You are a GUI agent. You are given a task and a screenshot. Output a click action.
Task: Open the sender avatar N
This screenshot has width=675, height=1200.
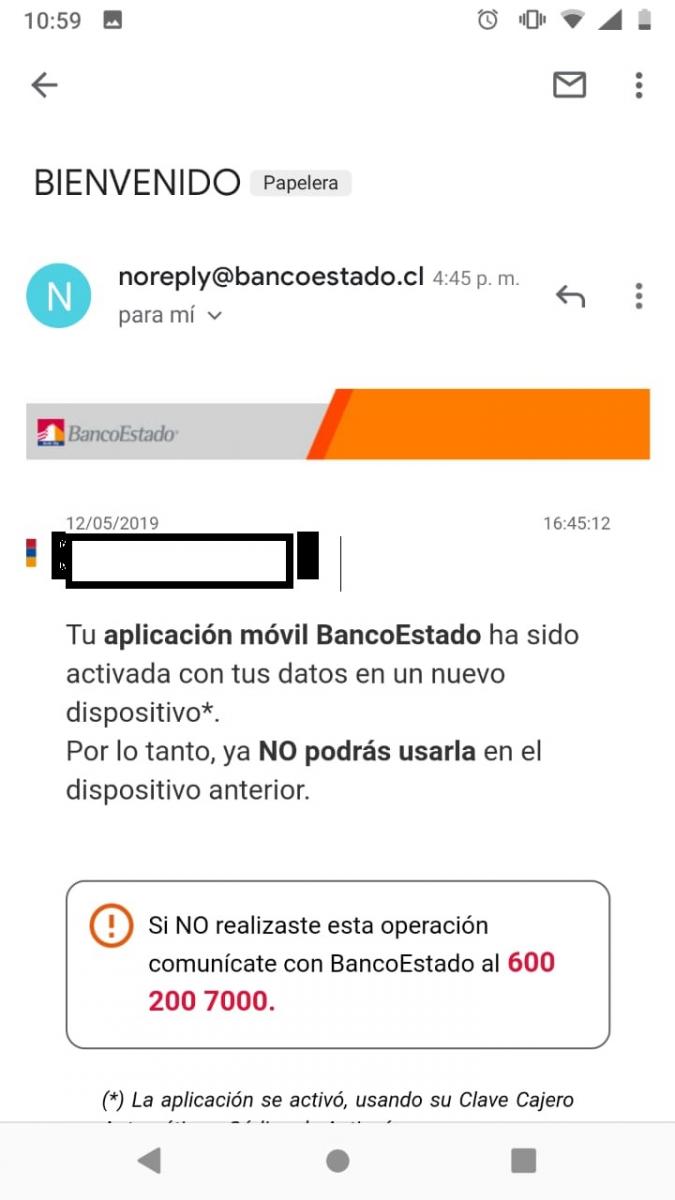click(x=59, y=296)
